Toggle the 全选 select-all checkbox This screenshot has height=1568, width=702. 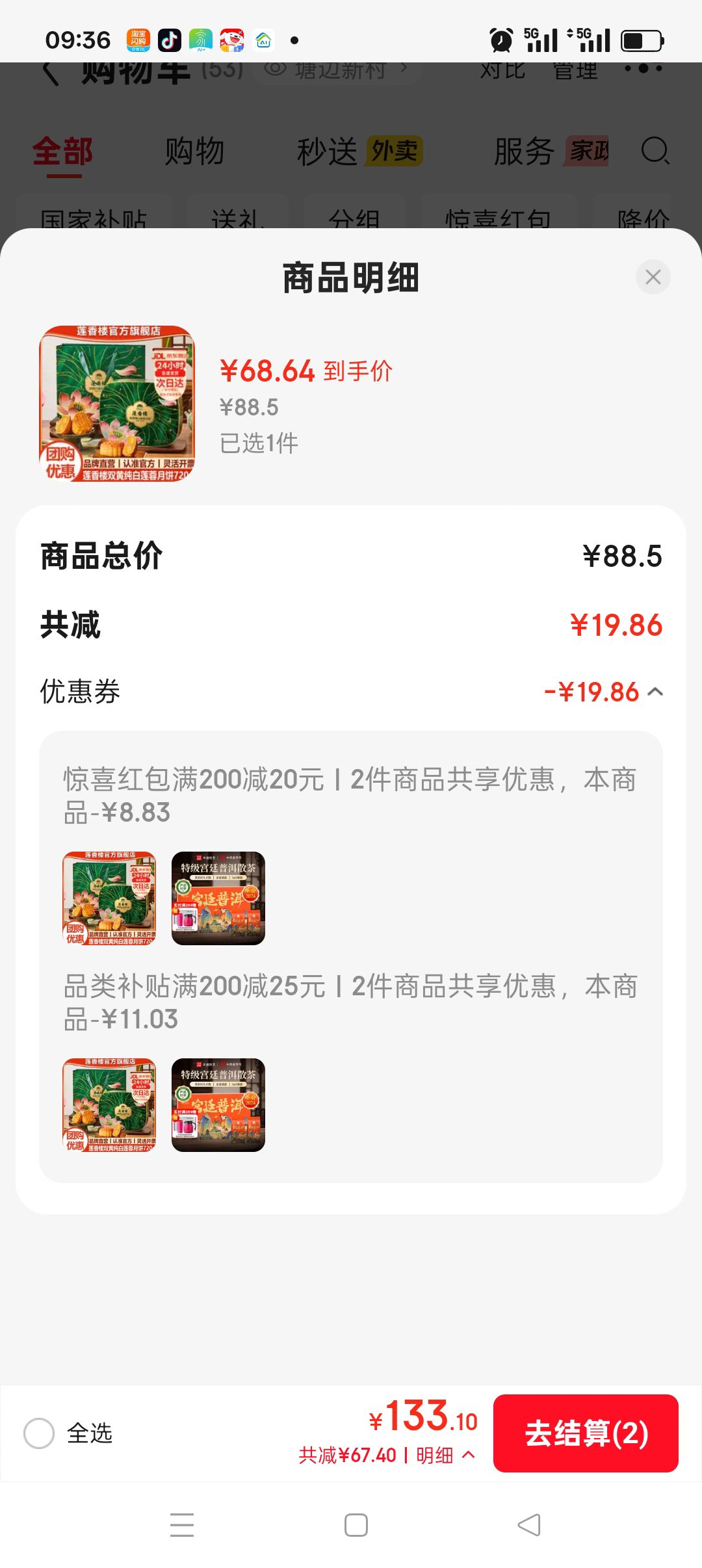[x=39, y=1433]
